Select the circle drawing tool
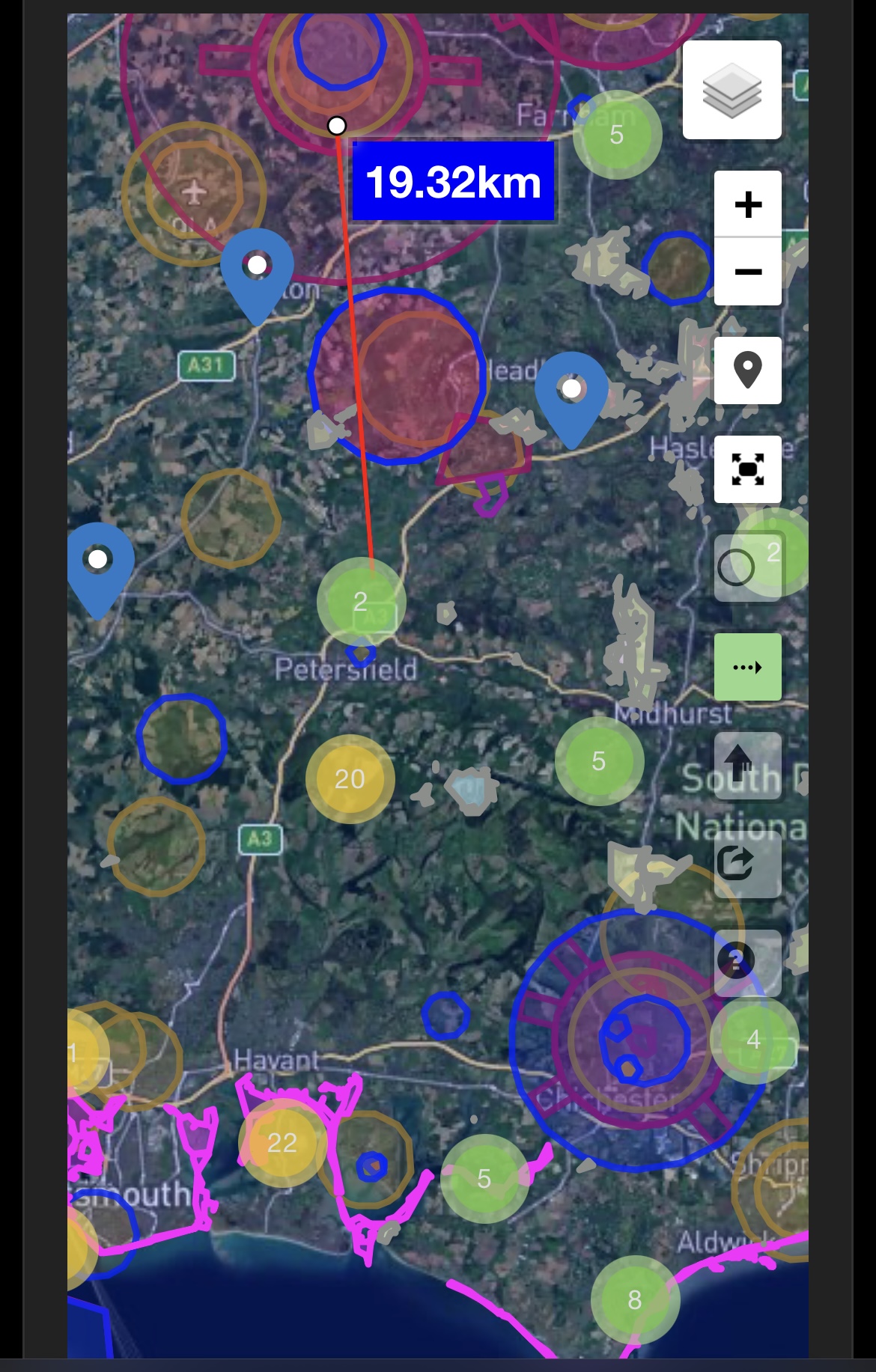 (x=737, y=568)
